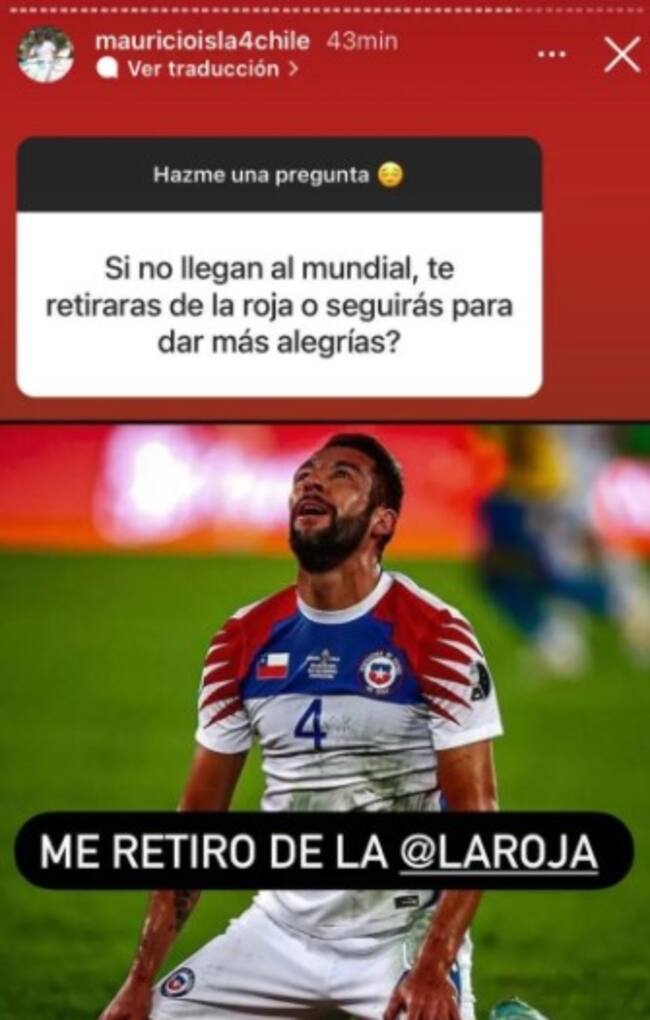Open the story options menu

click(552, 55)
